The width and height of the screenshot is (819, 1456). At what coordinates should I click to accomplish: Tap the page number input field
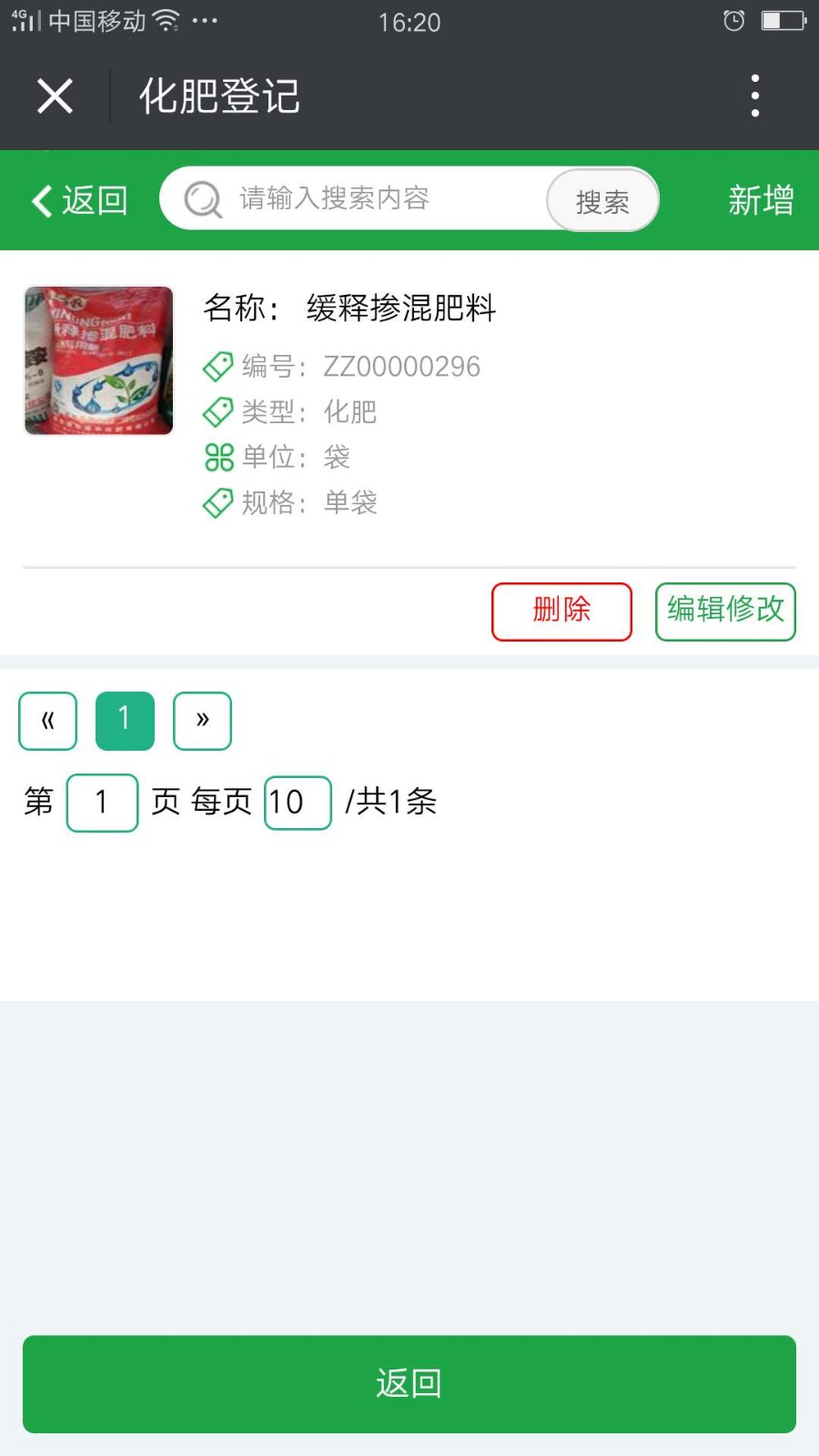tap(102, 803)
